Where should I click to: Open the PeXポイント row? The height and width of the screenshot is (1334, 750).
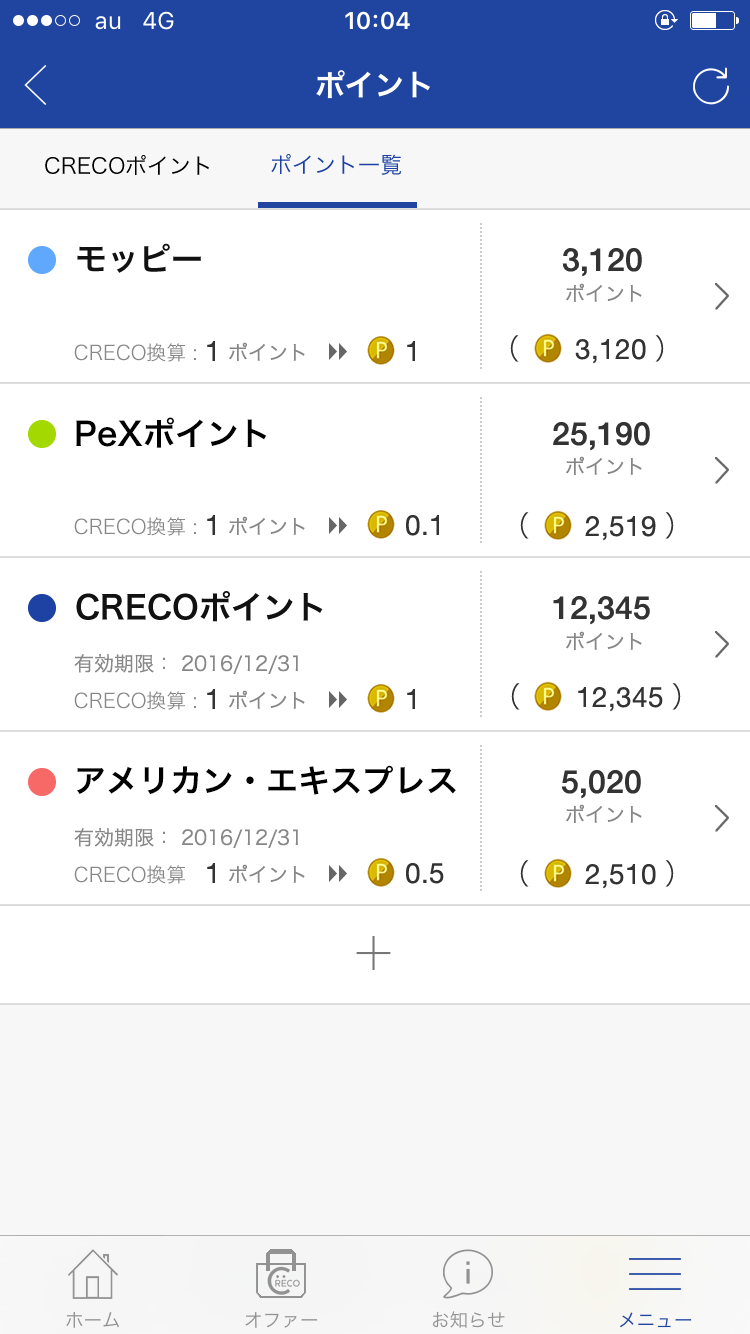point(375,470)
